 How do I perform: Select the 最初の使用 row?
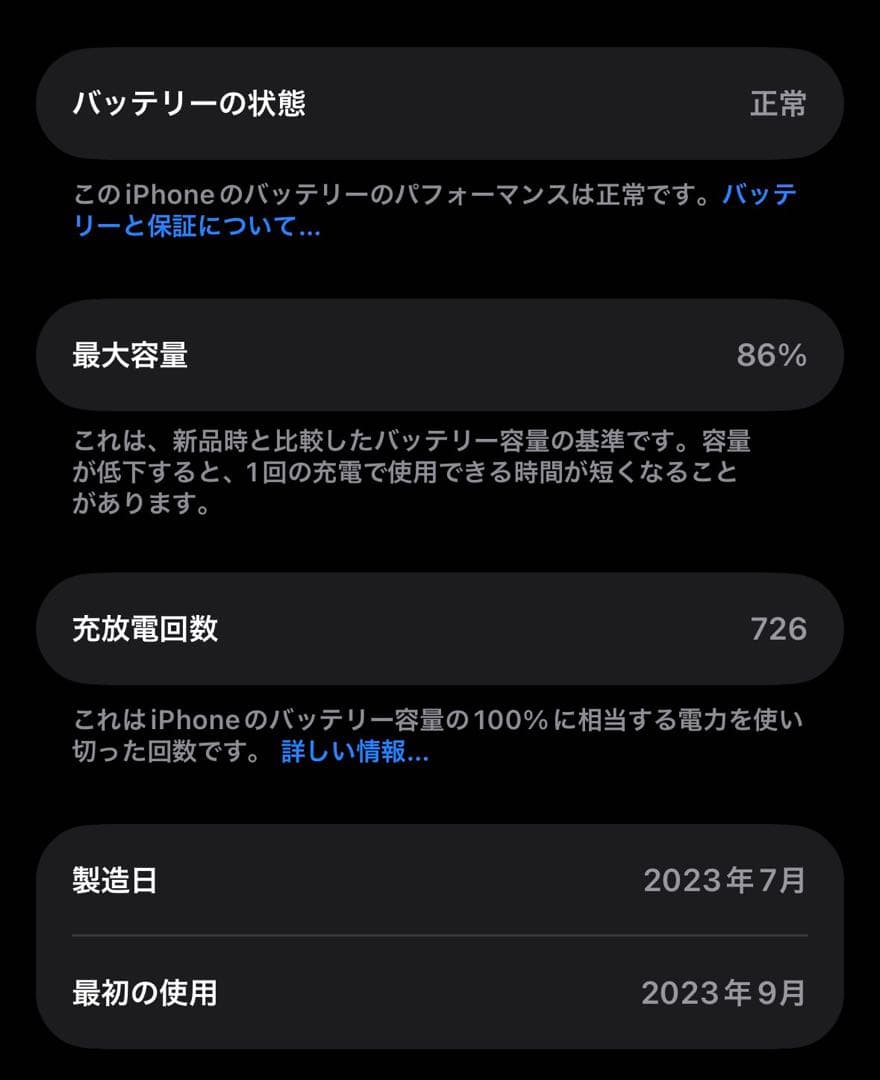click(x=440, y=993)
